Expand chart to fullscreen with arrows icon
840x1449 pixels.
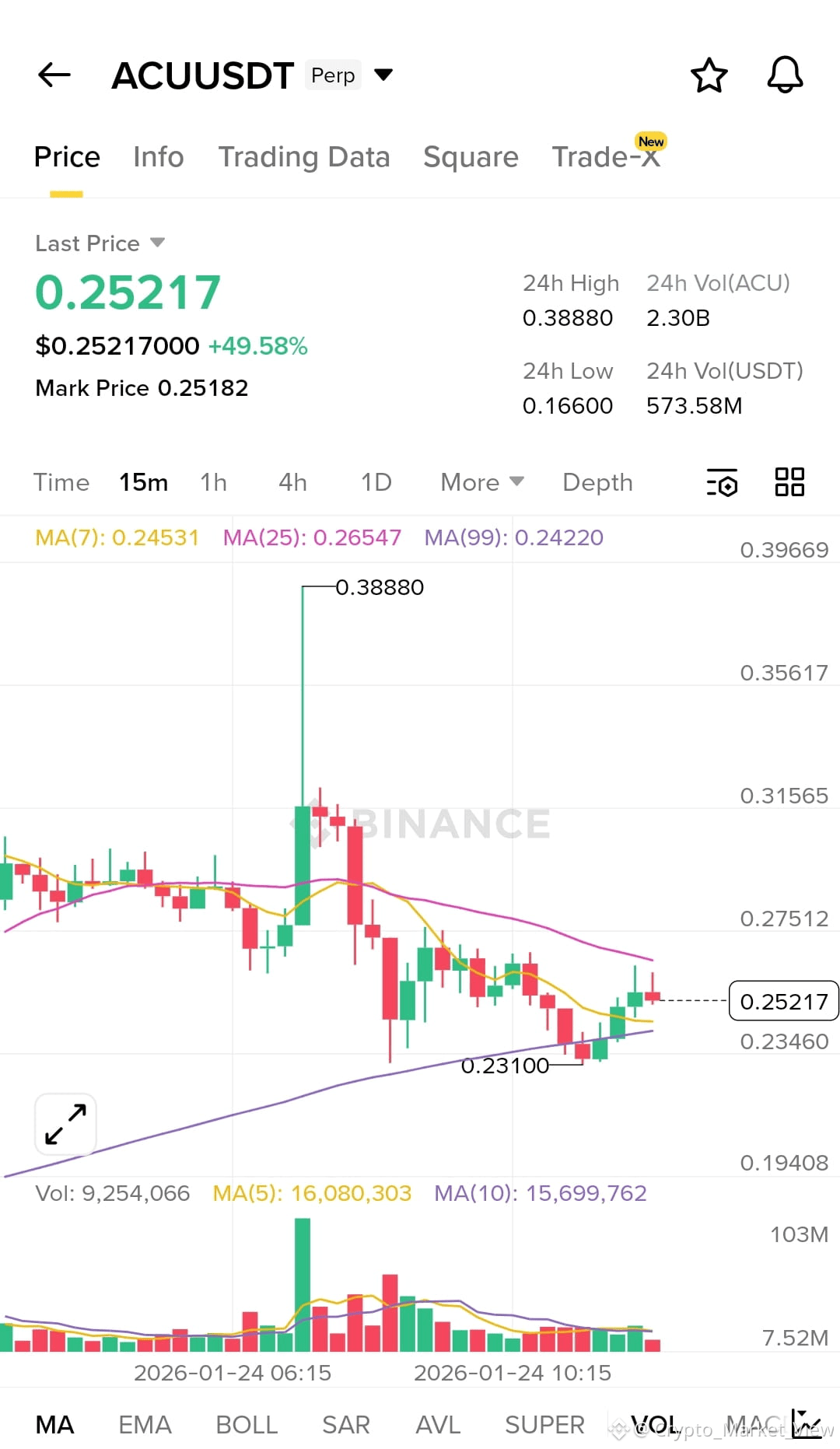click(x=65, y=1124)
